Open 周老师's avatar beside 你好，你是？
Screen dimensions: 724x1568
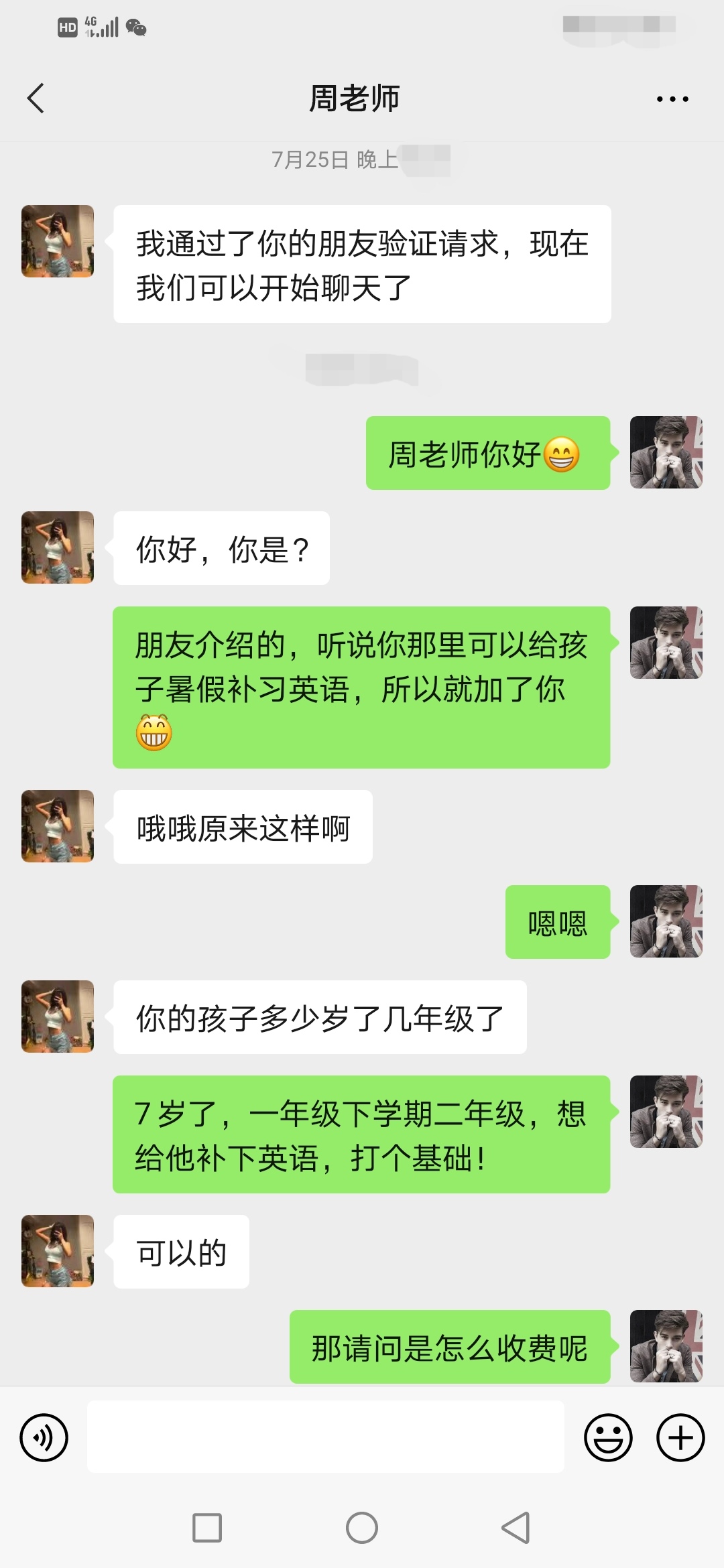point(58,547)
